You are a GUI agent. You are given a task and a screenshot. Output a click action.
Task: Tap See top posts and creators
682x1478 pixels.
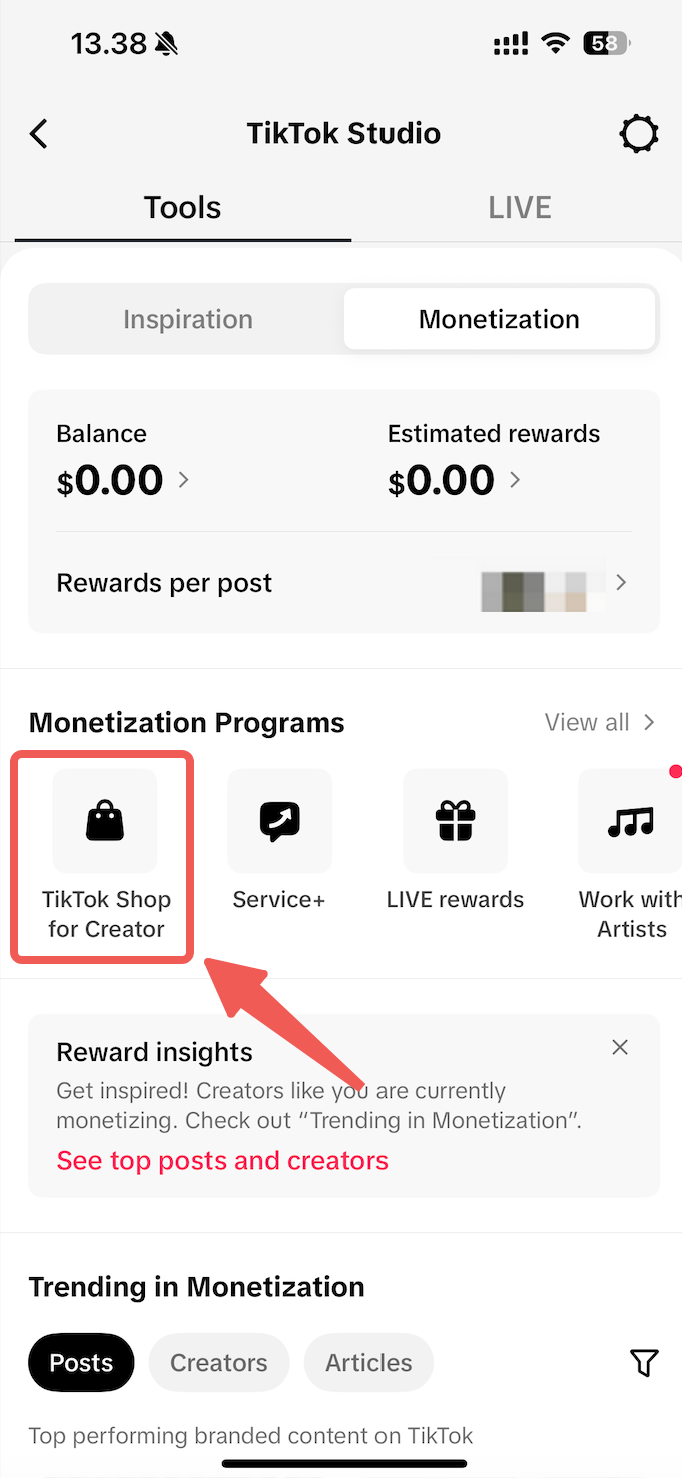tap(222, 1161)
